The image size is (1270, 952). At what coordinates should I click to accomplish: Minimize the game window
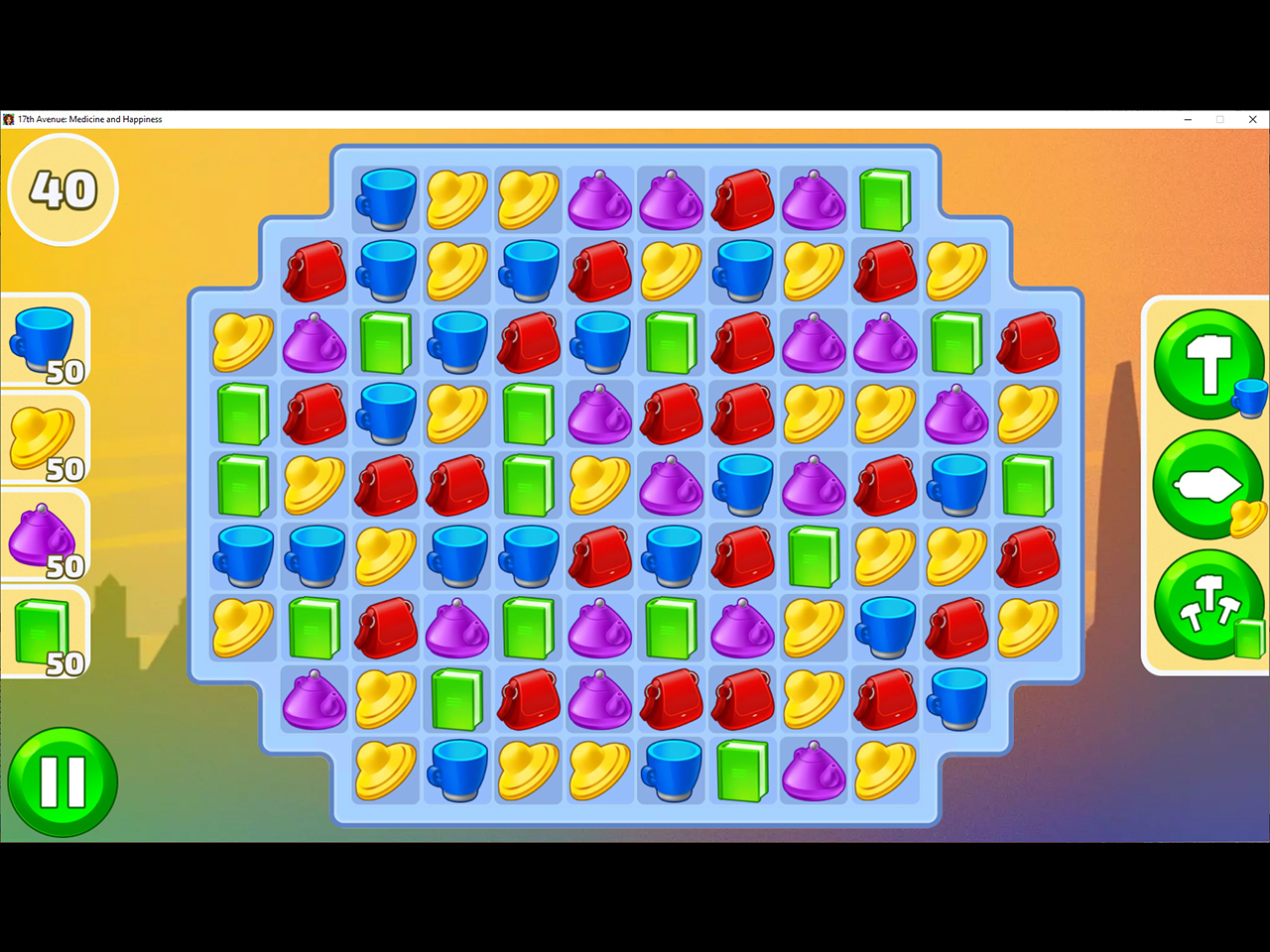tap(1188, 119)
